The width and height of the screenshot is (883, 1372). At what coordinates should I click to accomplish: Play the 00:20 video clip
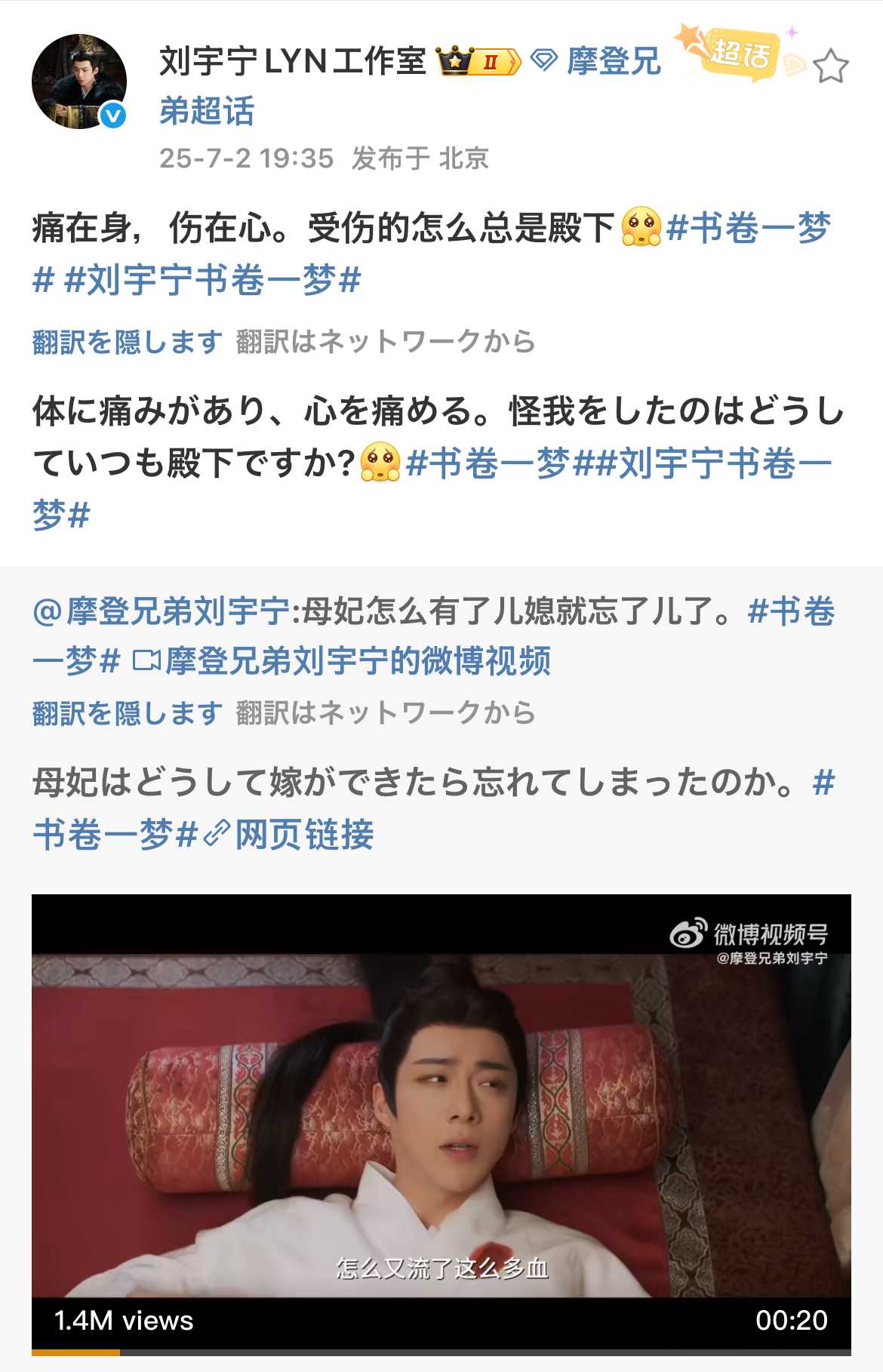click(441, 1124)
